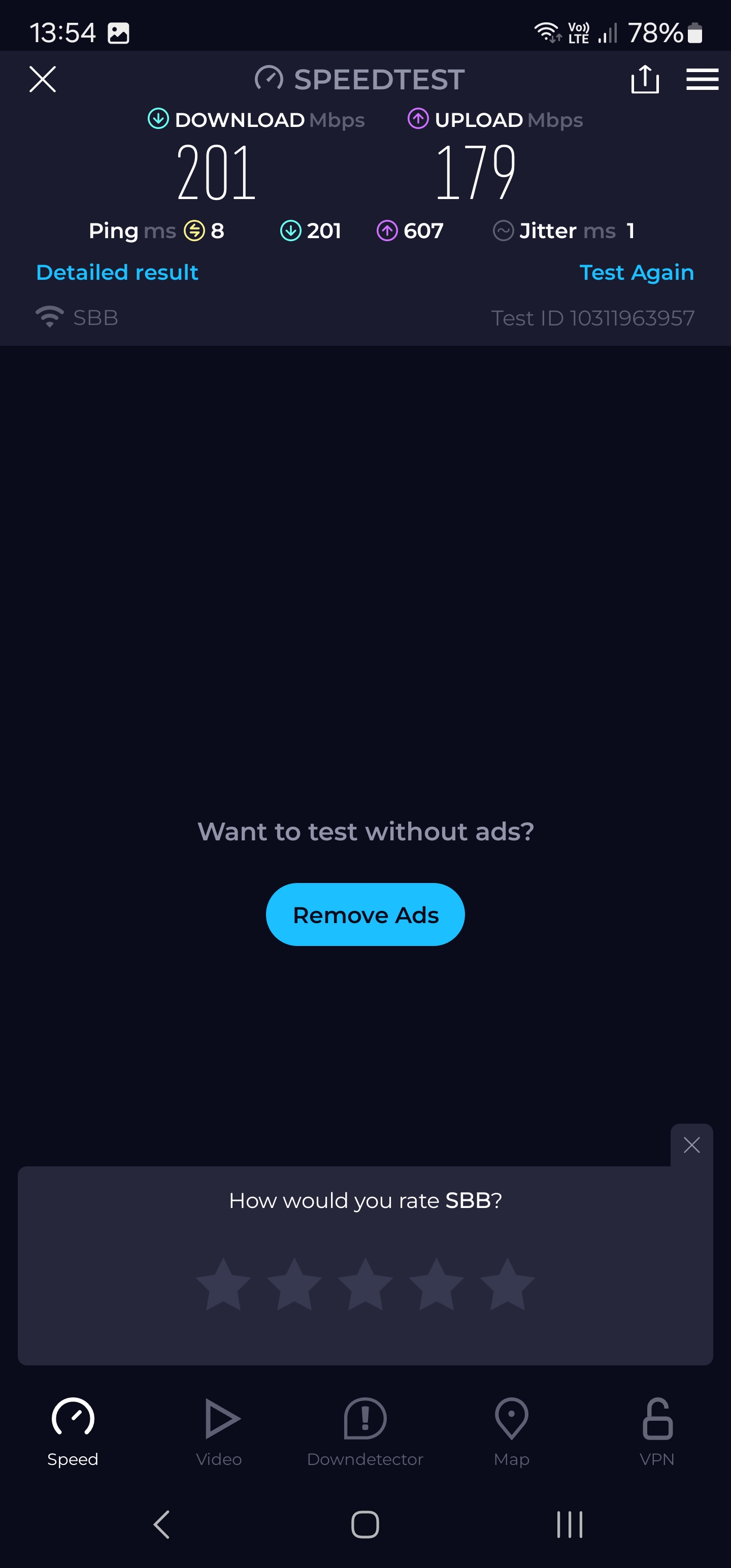Tap the Remove Ads button
Screen dimensions: 731x1568
pos(365,914)
